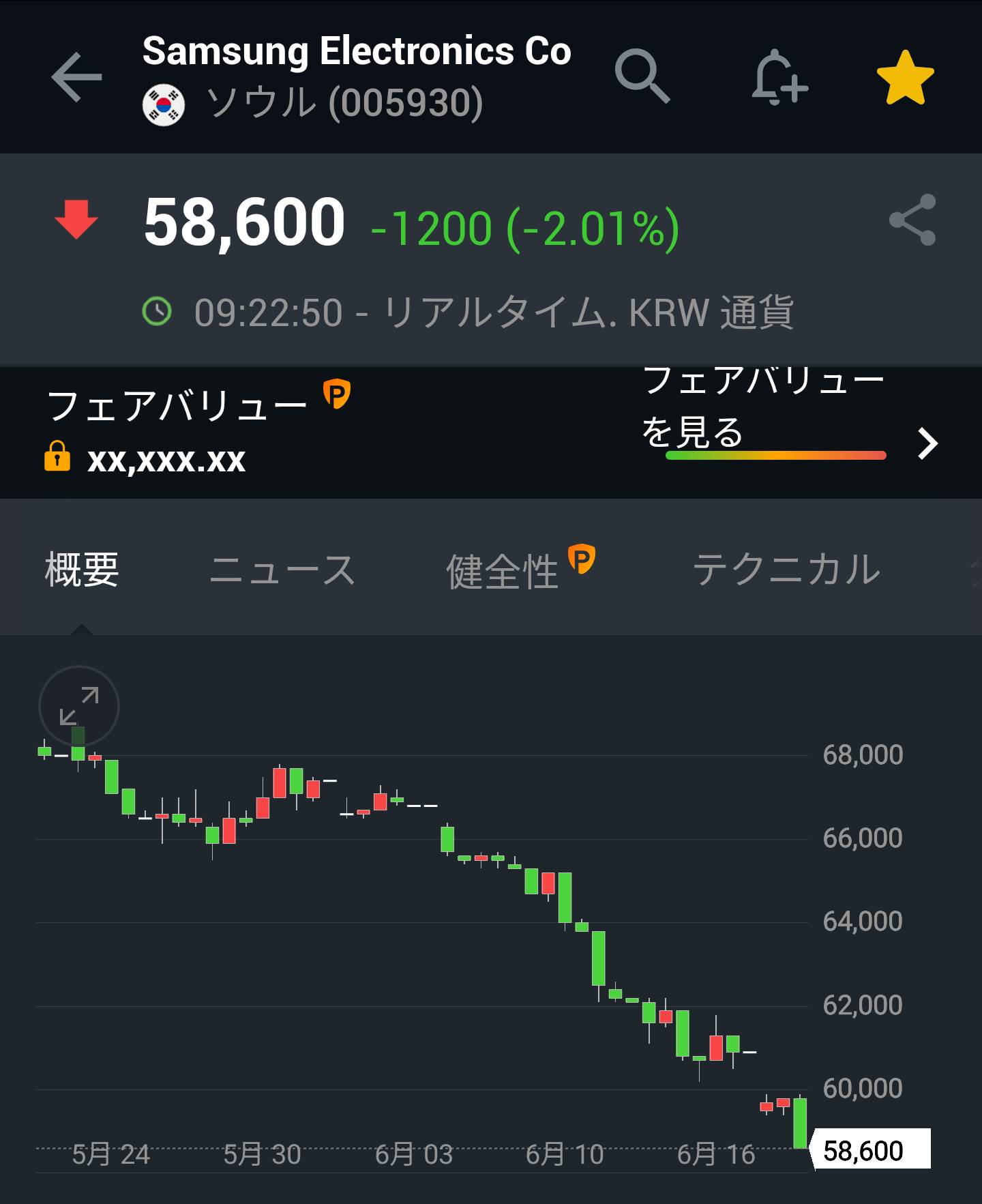Open the search magnifier

(642, 76)
